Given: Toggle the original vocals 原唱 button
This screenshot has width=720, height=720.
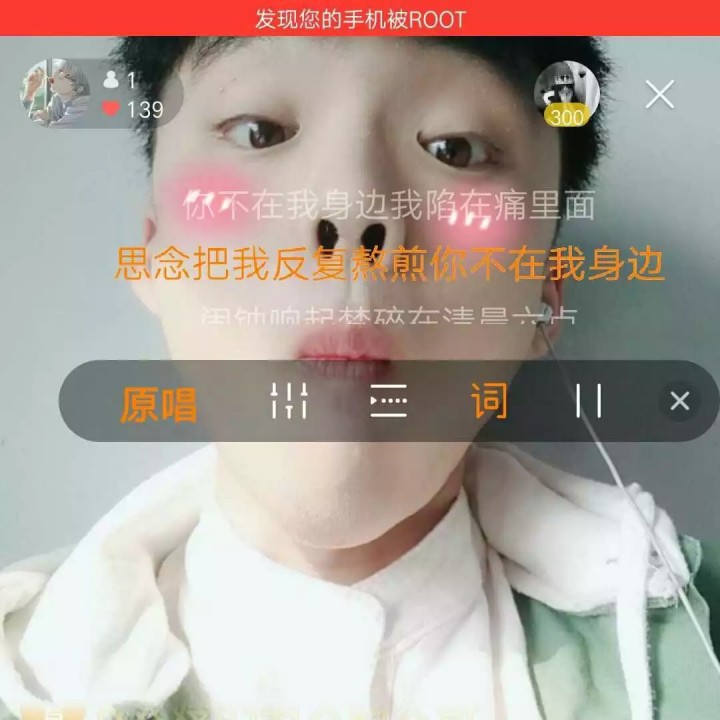Looking at the screenshot, I should [159, 402].
